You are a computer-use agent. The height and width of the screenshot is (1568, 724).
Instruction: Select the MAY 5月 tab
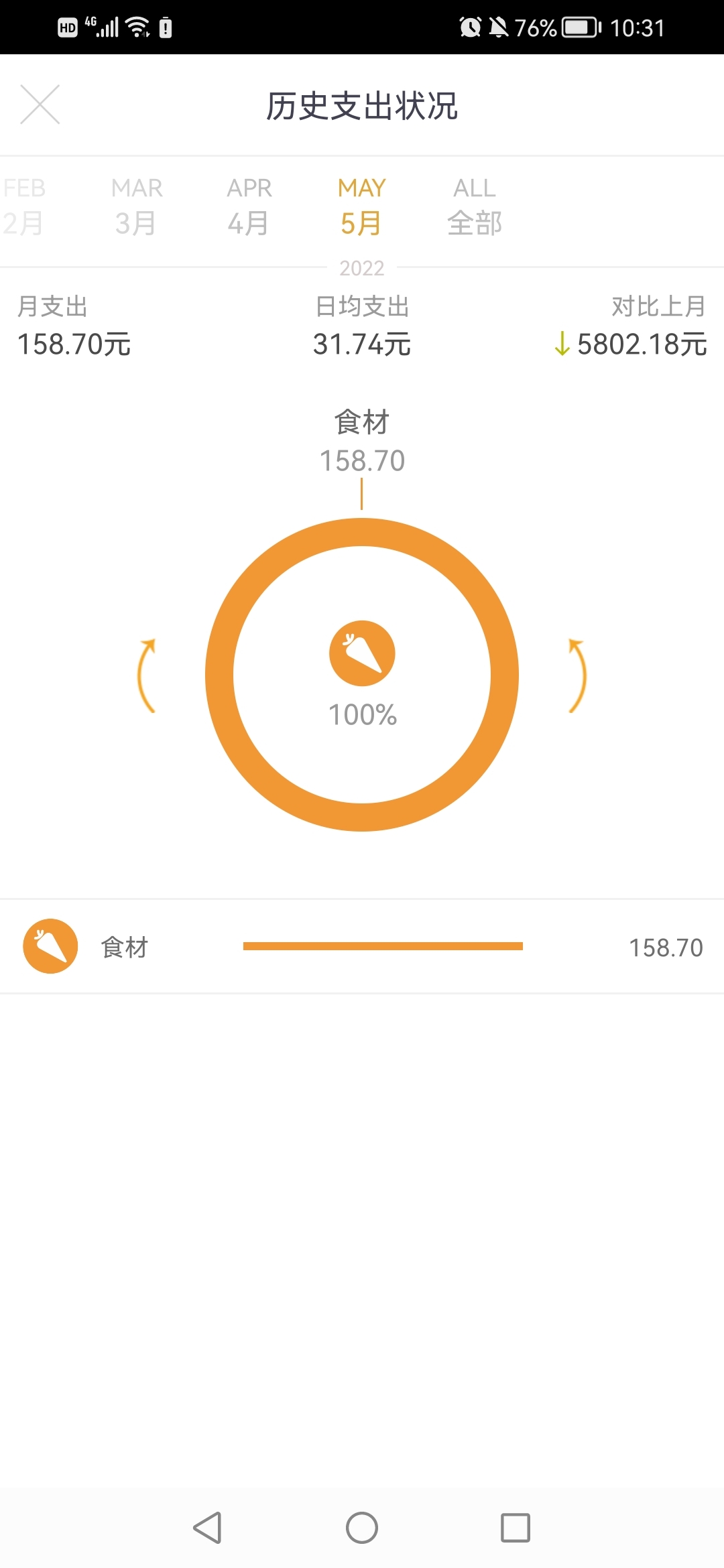tap(362, 206)
